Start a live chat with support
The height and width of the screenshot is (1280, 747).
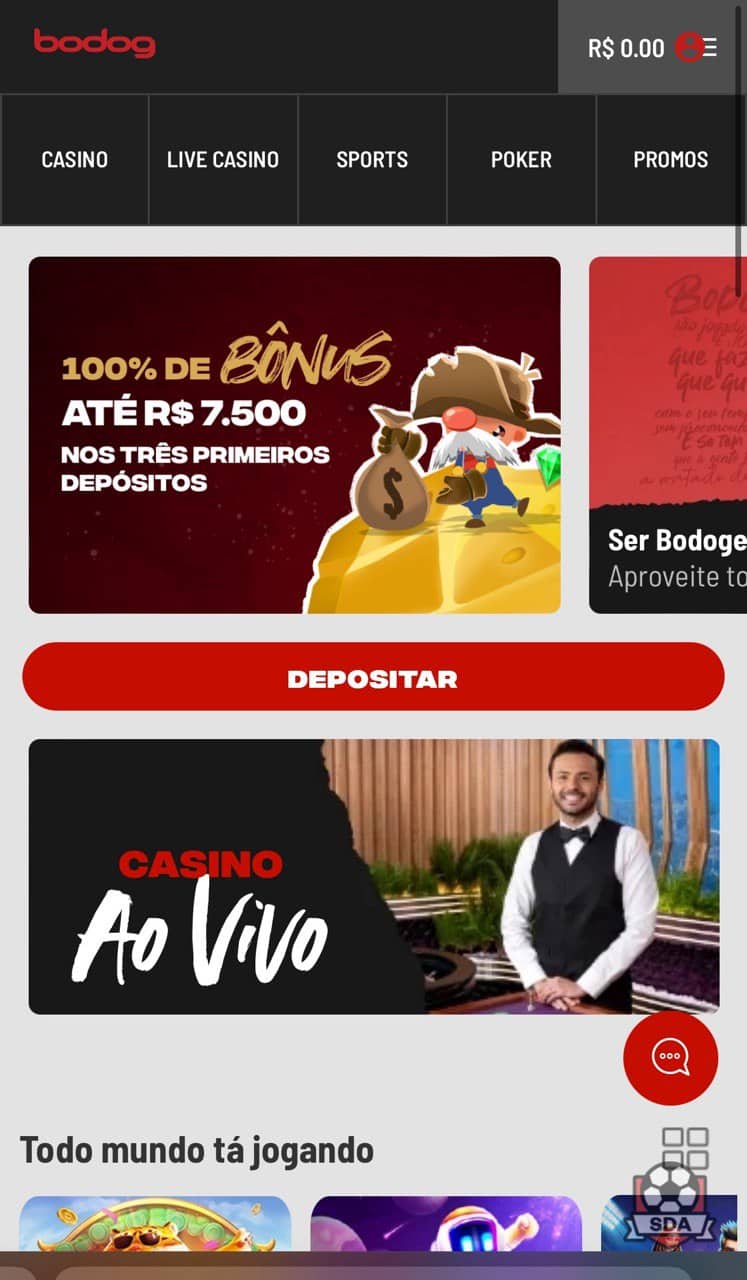tap(670, 1057)
